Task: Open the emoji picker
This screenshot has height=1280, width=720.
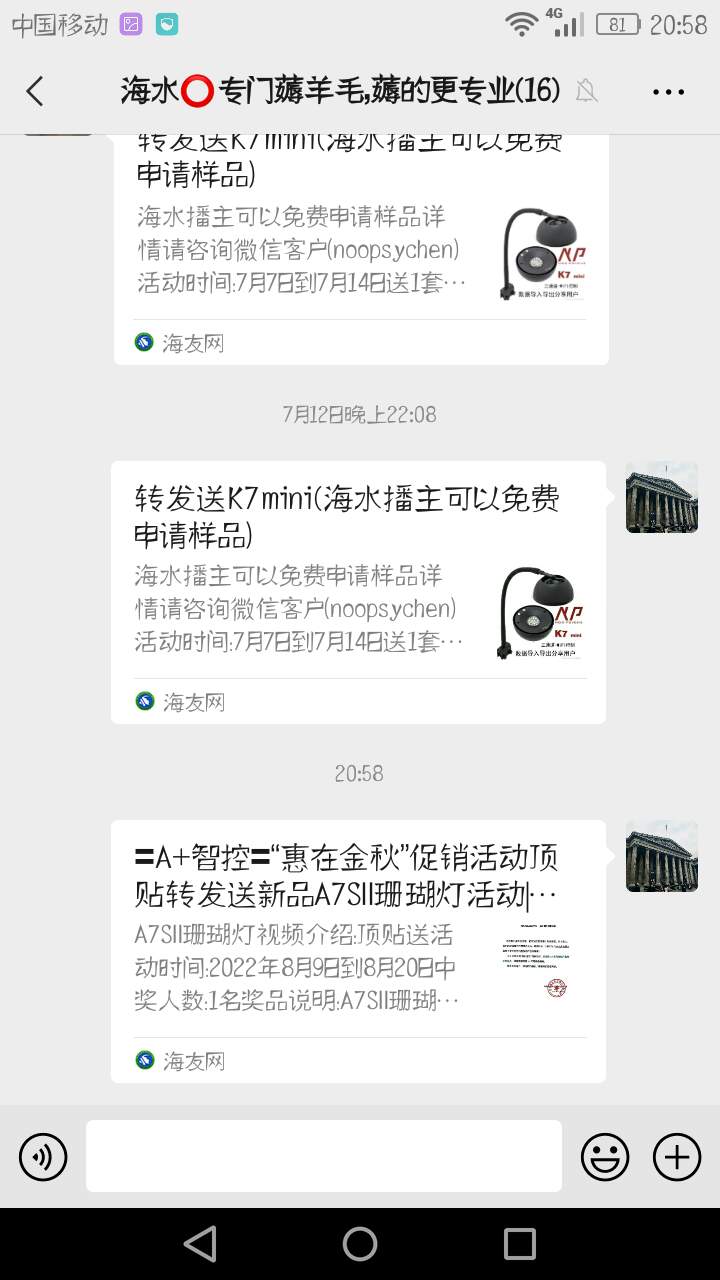Action: click(605, 1157)
